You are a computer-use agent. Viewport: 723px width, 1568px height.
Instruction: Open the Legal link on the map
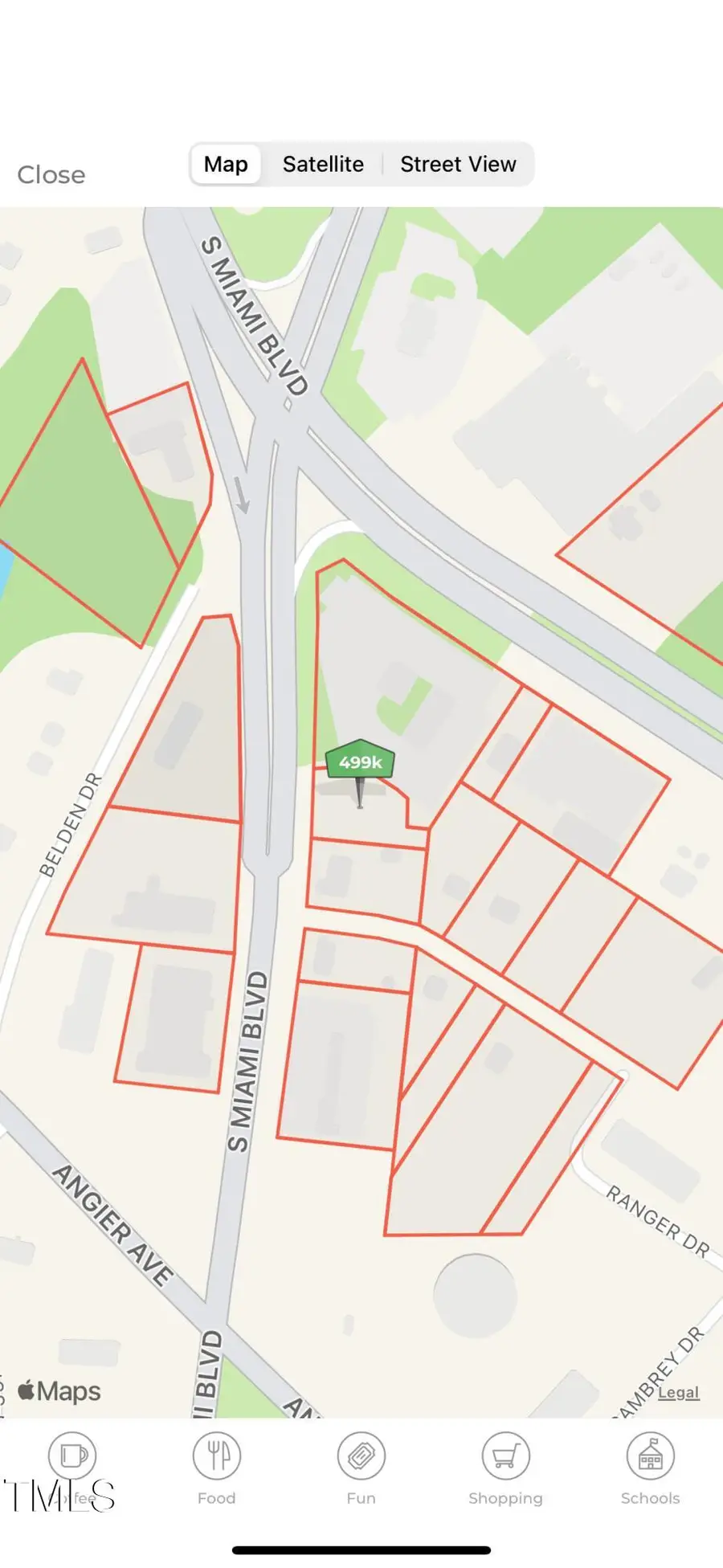(679, 1392)
